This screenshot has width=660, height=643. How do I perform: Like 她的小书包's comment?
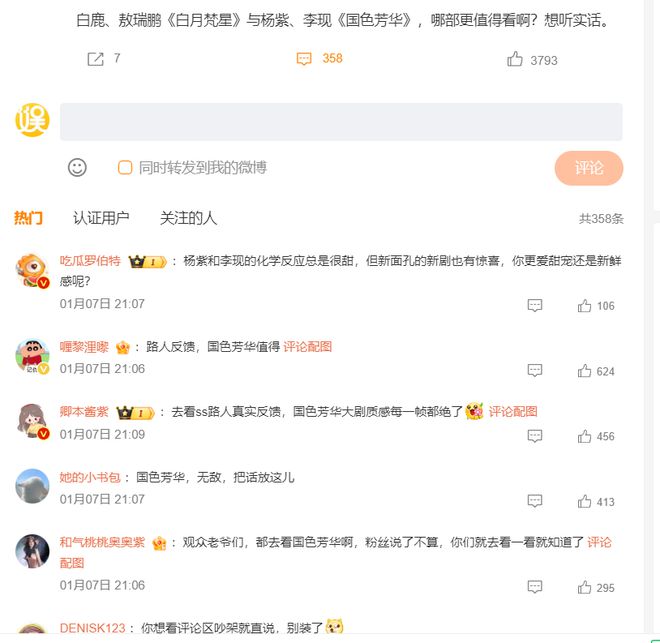point(584,501)
